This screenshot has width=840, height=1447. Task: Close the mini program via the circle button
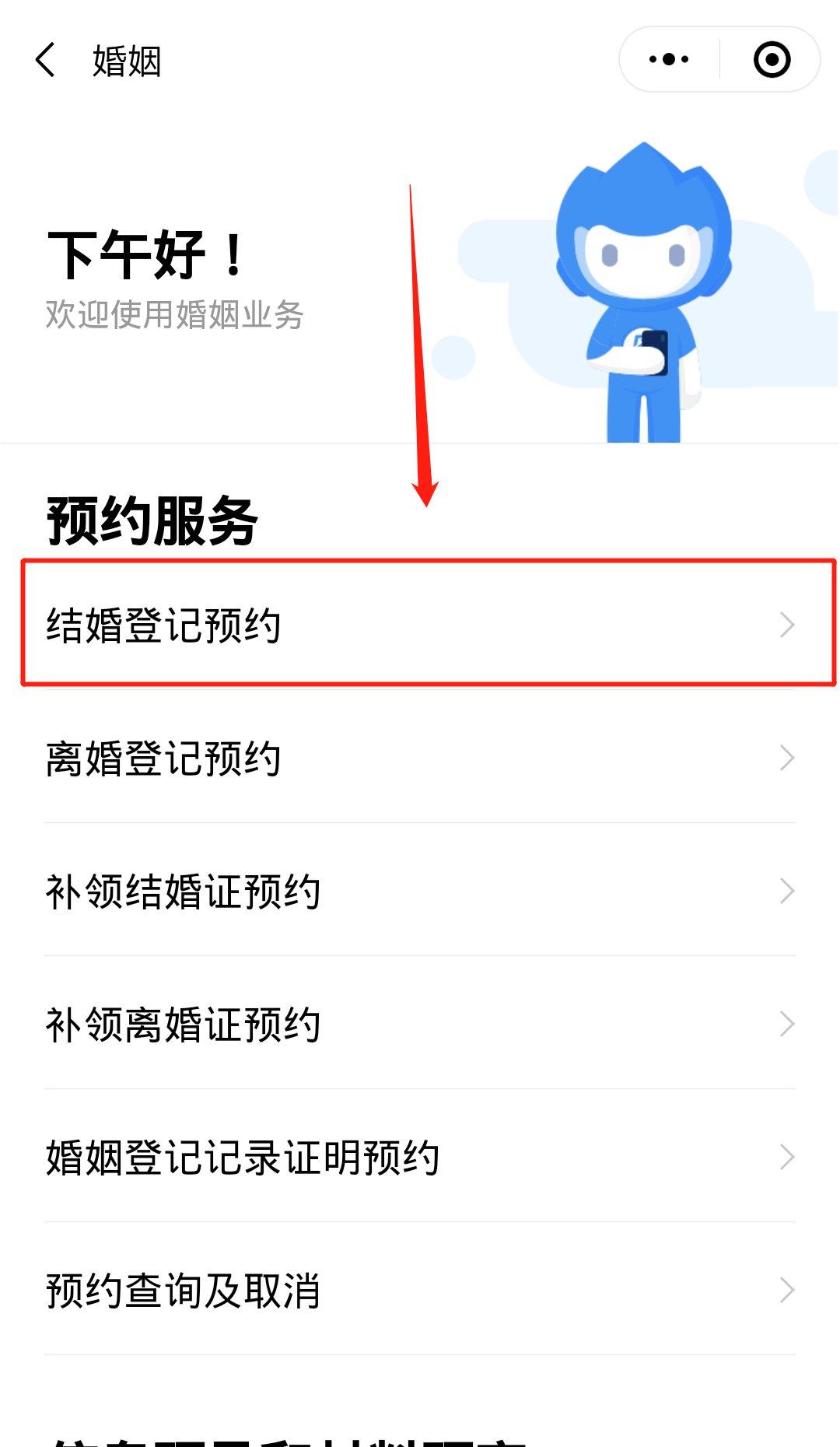[x=772, y=60]
